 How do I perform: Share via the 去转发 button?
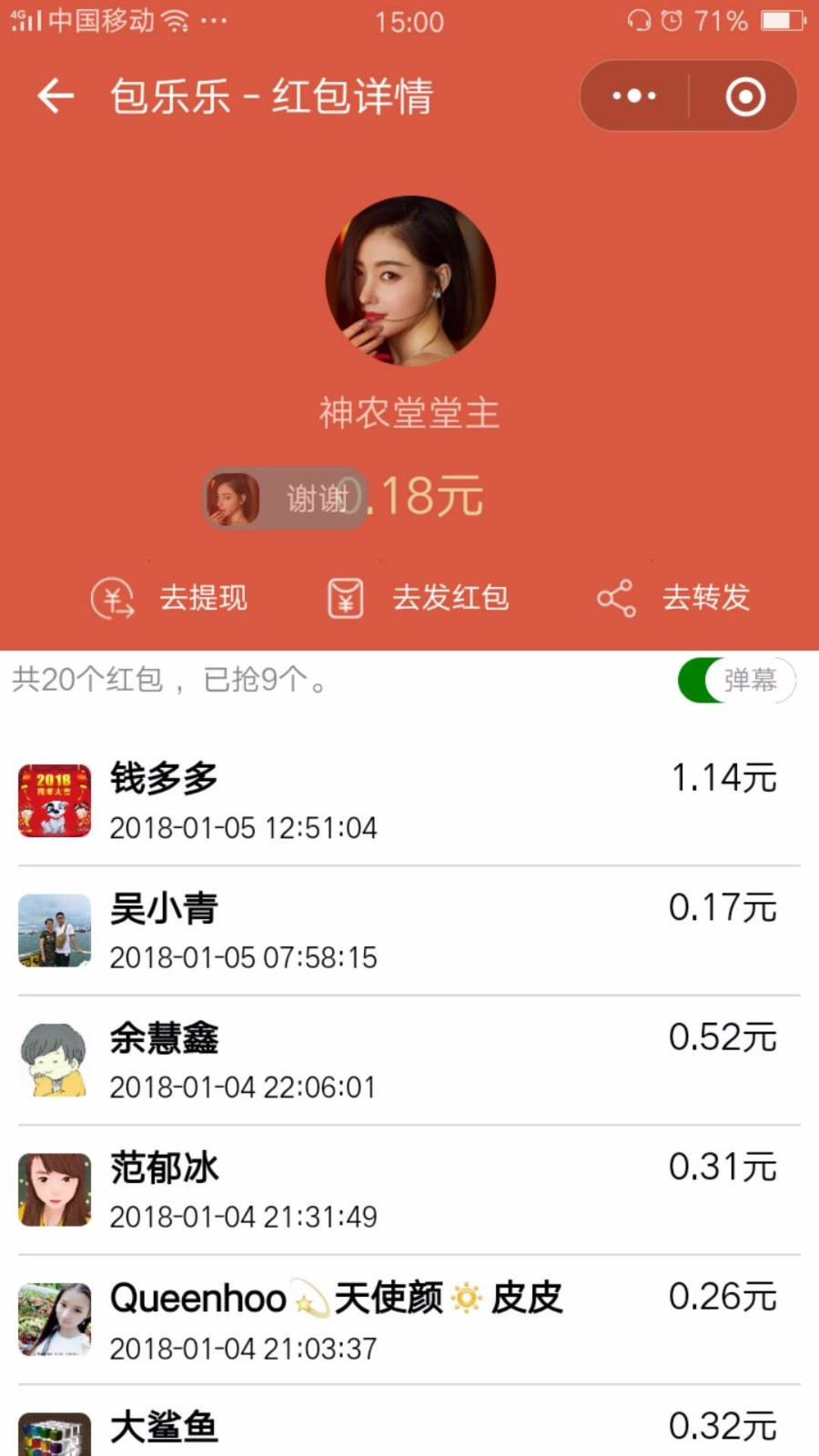click(x=673, y=598)
